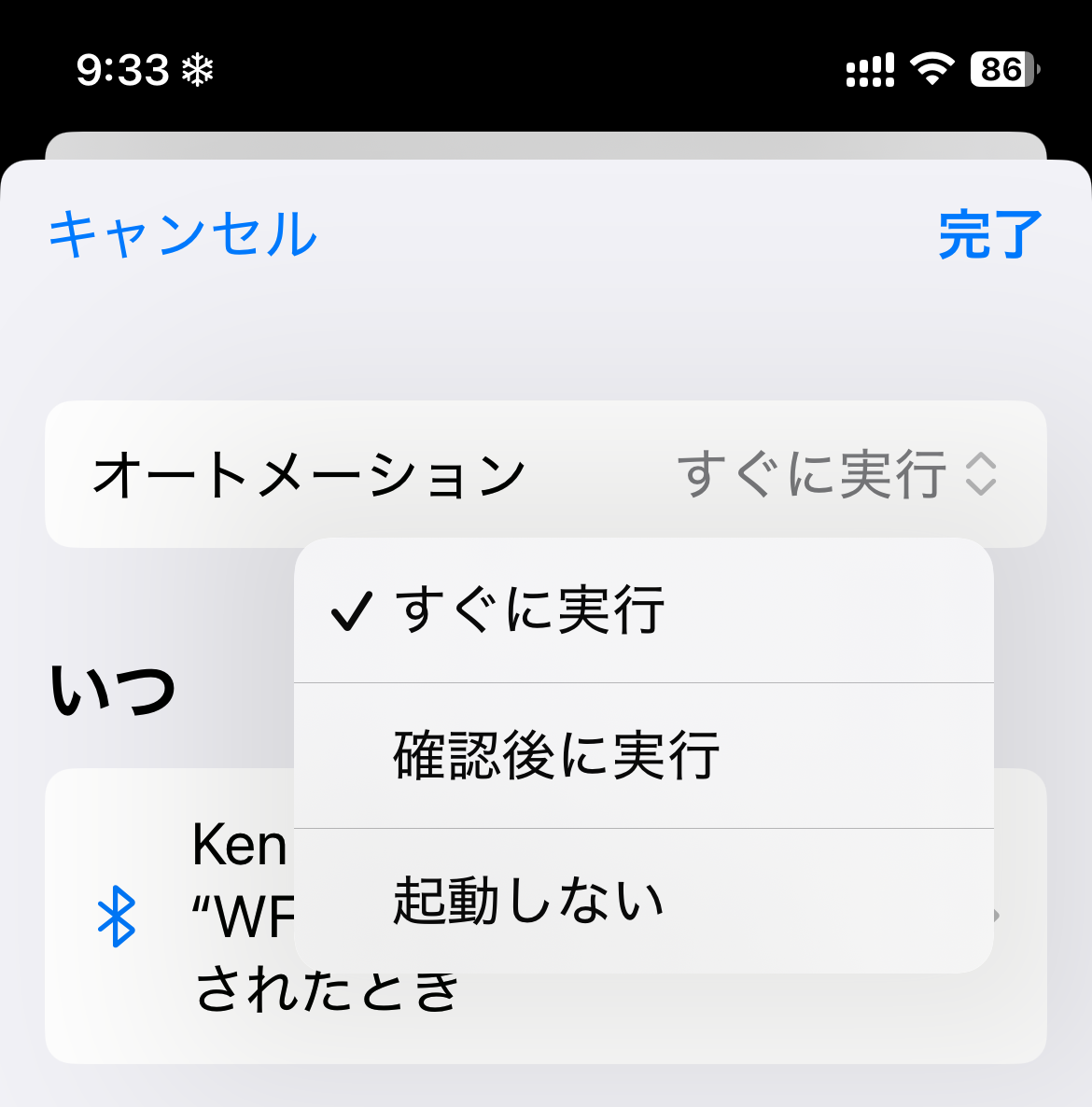Select すぐに実行 in the dropdown menu
Viewport: 1092px width, 1107px height.
pyautogui.click(x=528, y=610)
